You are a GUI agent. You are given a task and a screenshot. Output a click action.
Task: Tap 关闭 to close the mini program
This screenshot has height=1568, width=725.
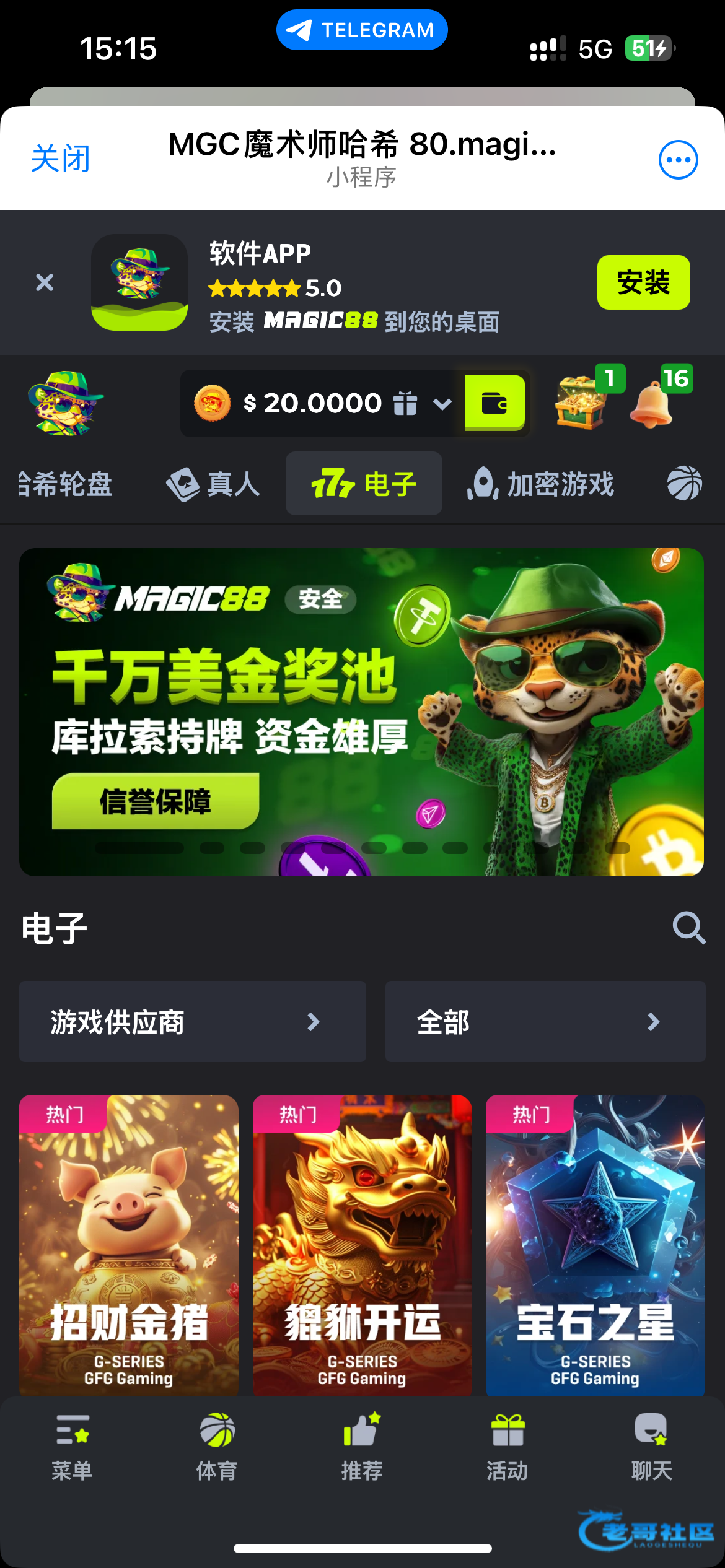(61, 159)
